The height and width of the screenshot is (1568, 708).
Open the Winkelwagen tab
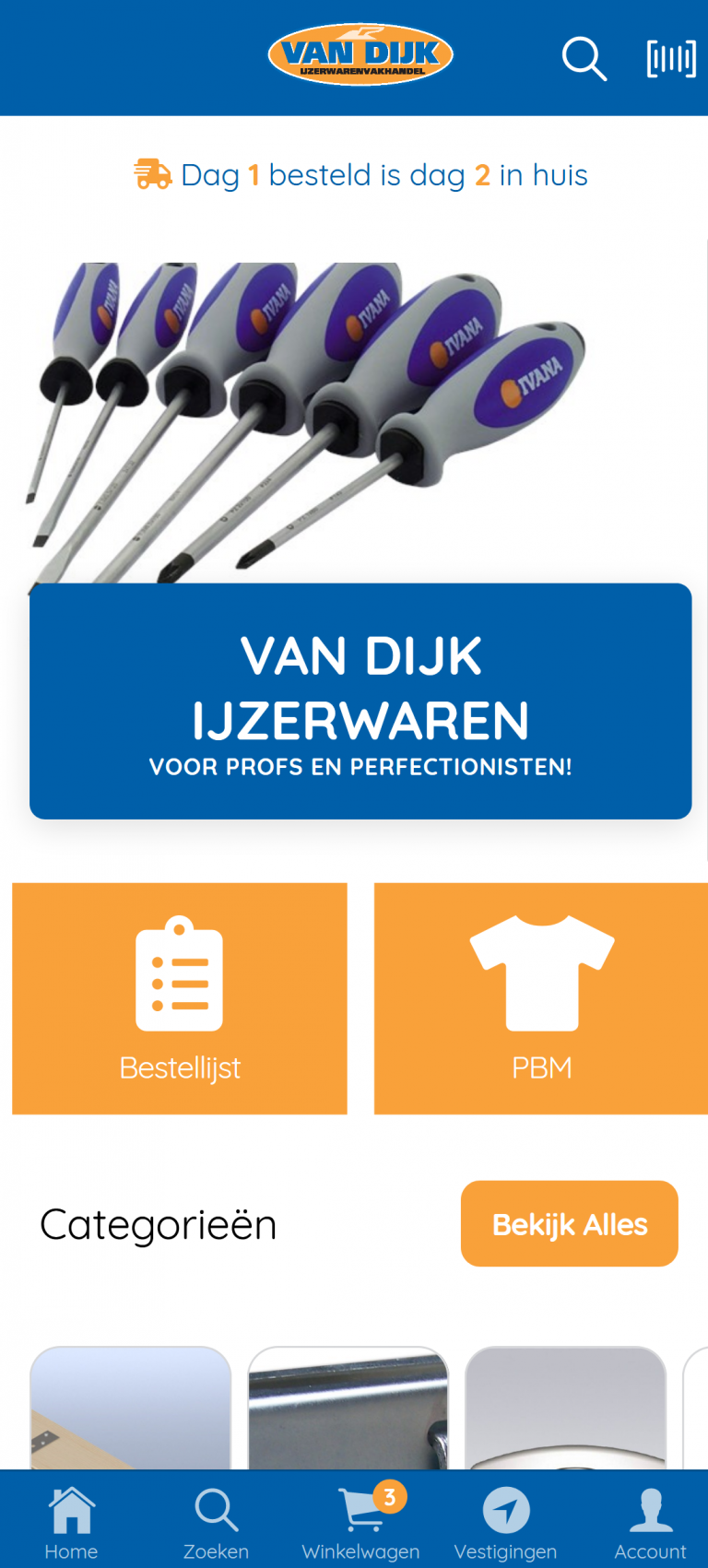click(x=360, y=1523)
